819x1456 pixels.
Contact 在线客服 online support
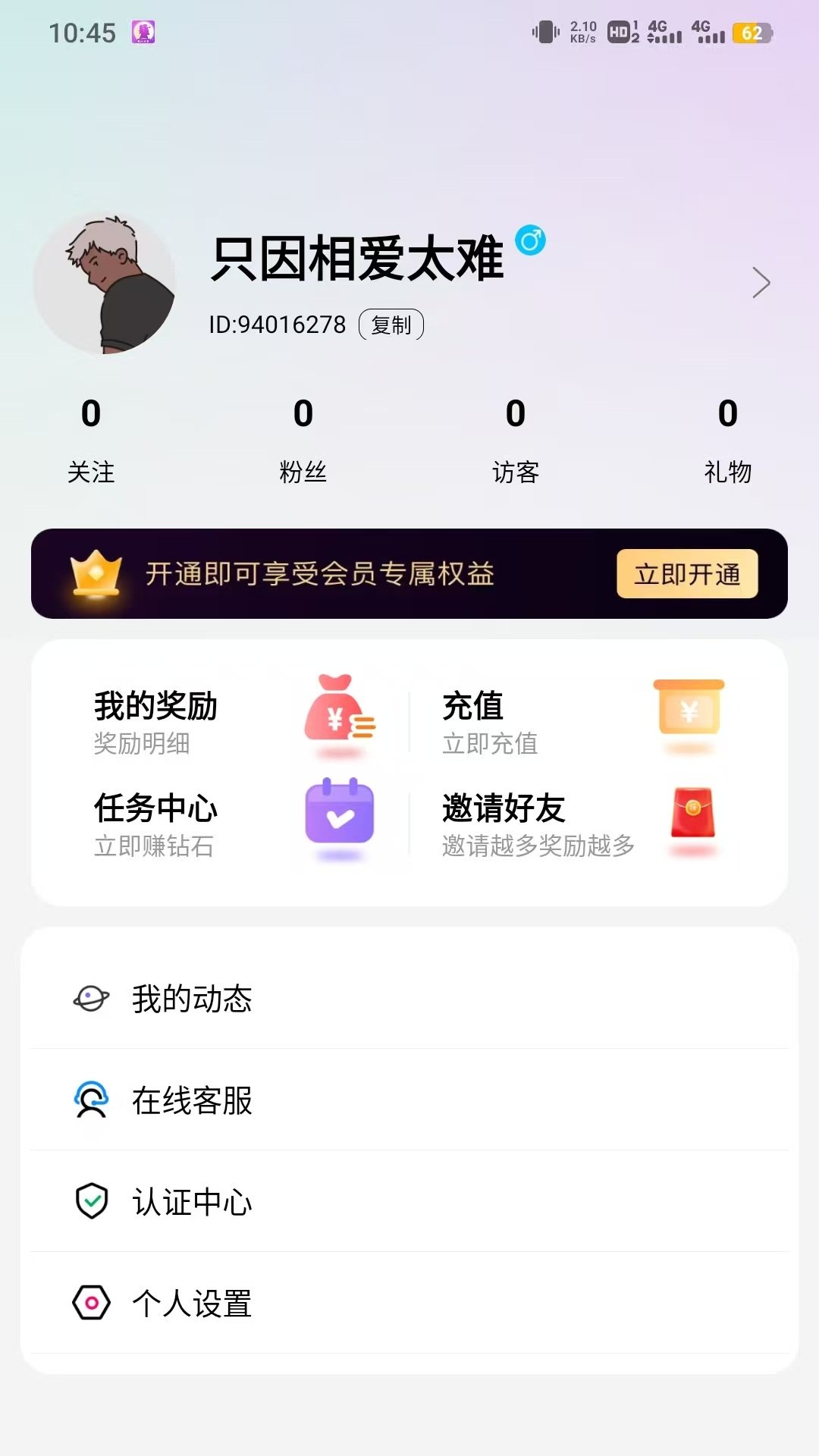pyautogui.click(x=409, y=1100)
